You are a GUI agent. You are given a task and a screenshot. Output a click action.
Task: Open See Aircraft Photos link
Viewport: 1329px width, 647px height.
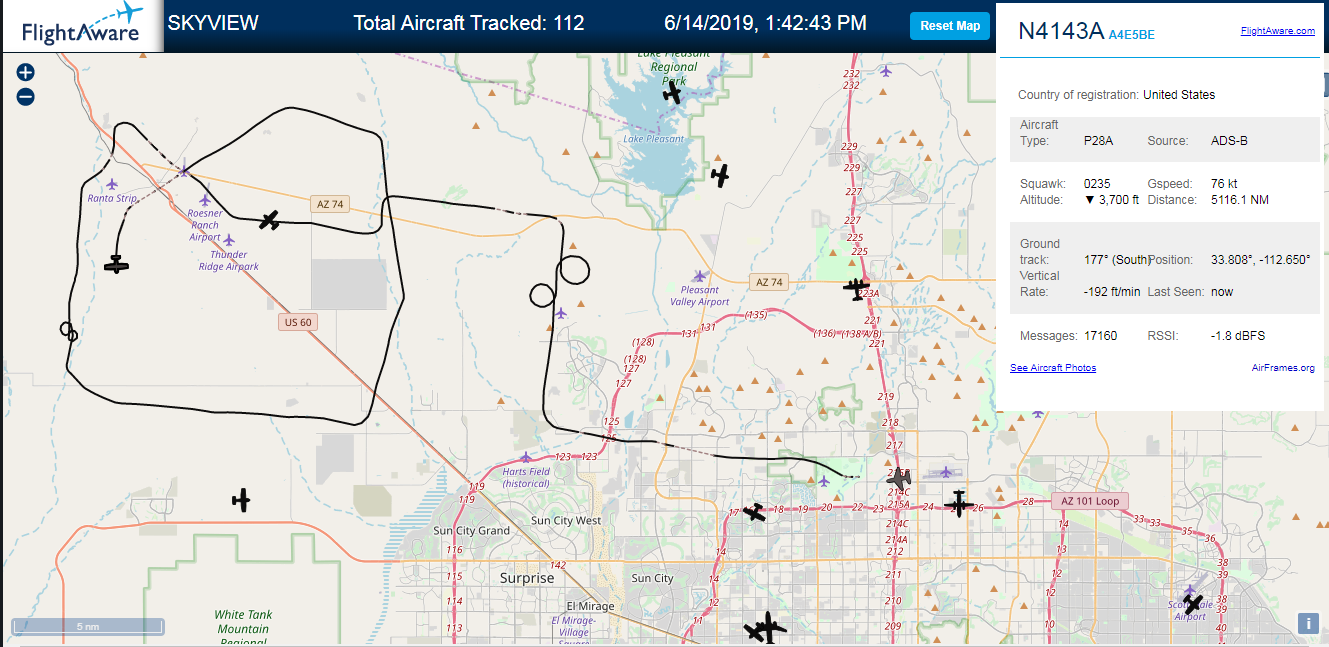click(1053, 368)
